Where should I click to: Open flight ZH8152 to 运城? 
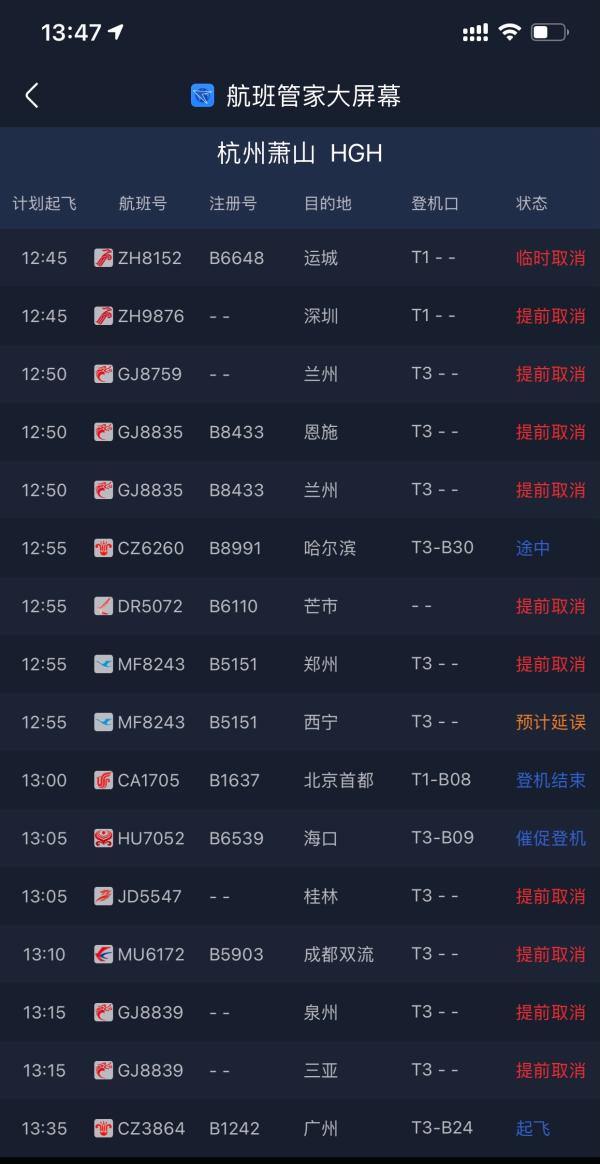(x=300, y=258)
